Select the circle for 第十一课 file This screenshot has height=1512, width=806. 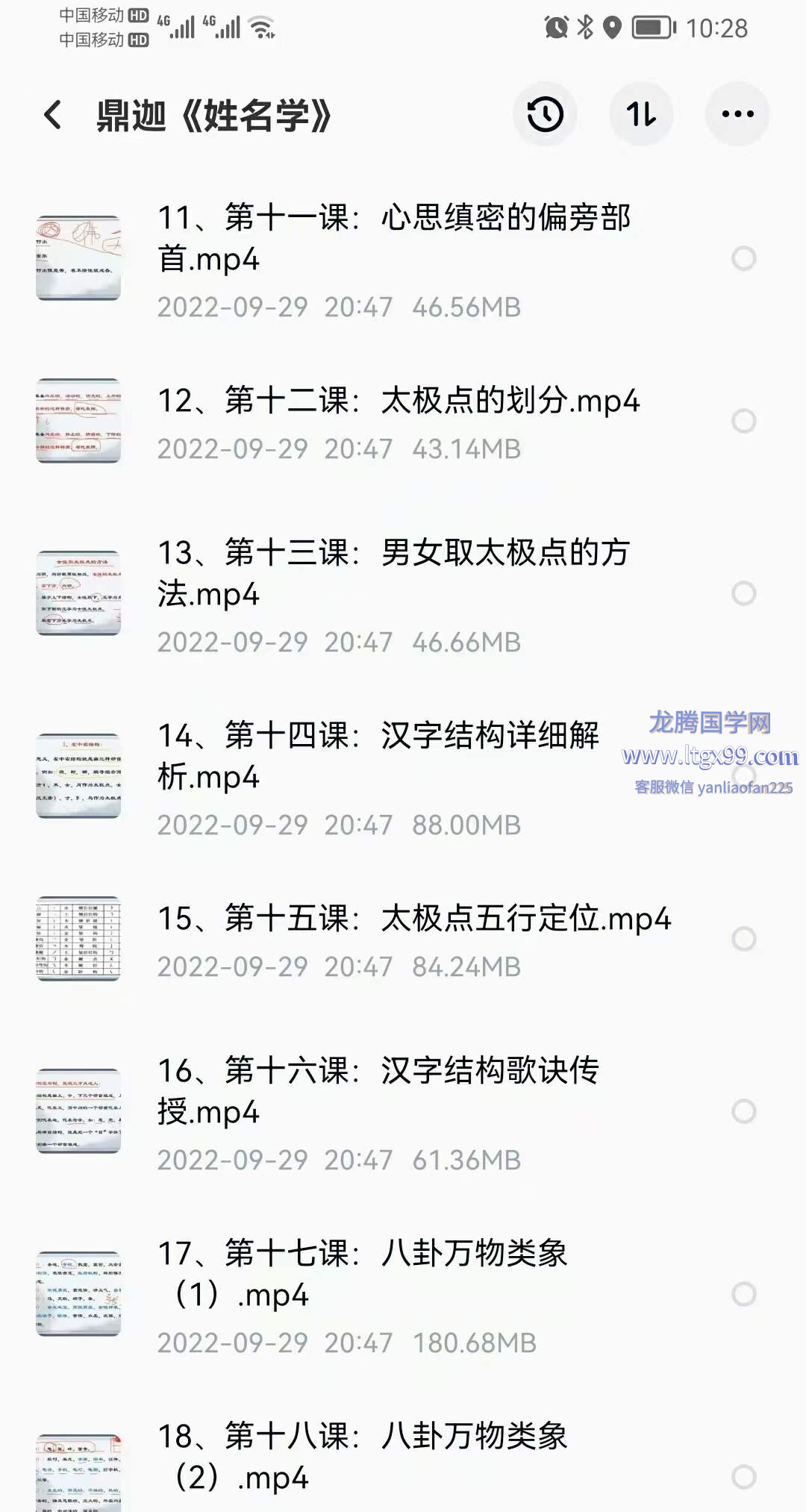743,259
